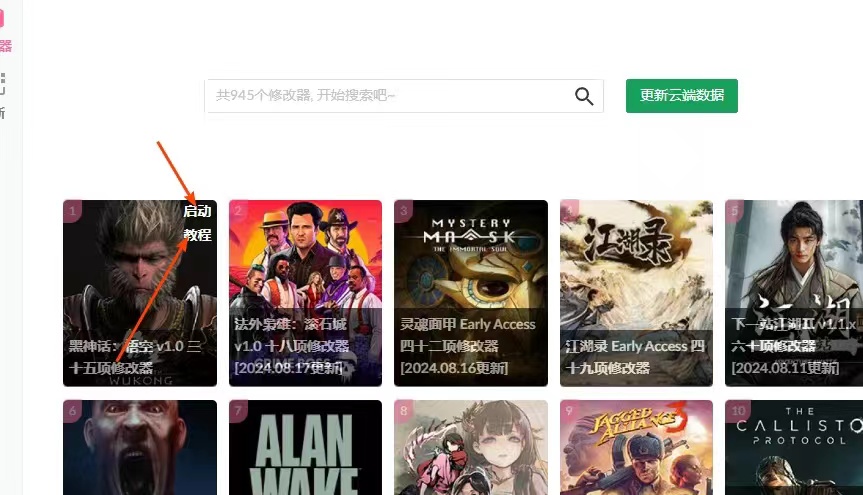Screen dimensions: 863x495
Task: Tap 启动 on the Wukong card
Action: [197, 212]
